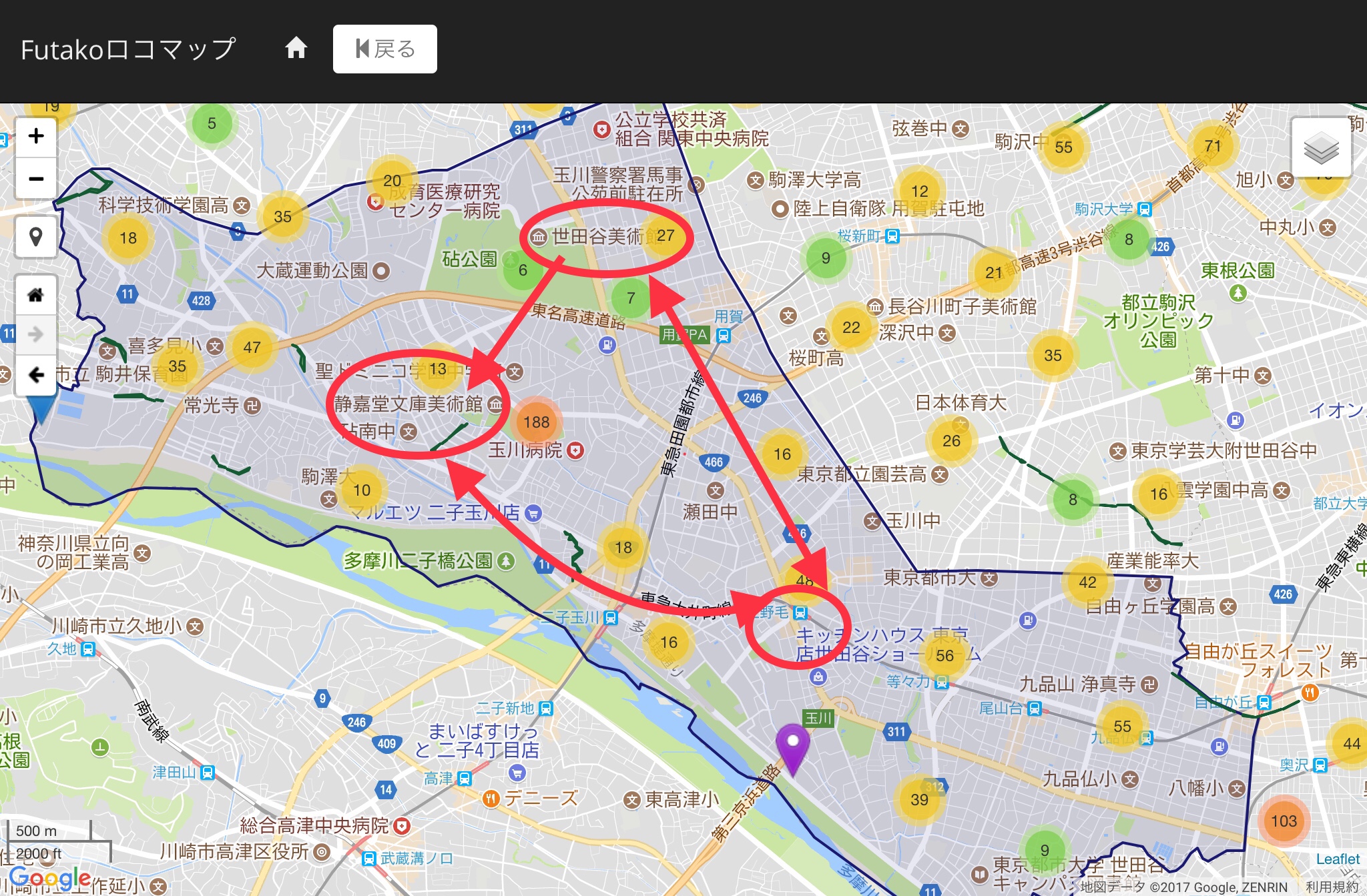Go to the previous map view
The width and height of the screenshot is (1367, 896).
point(36,375)
